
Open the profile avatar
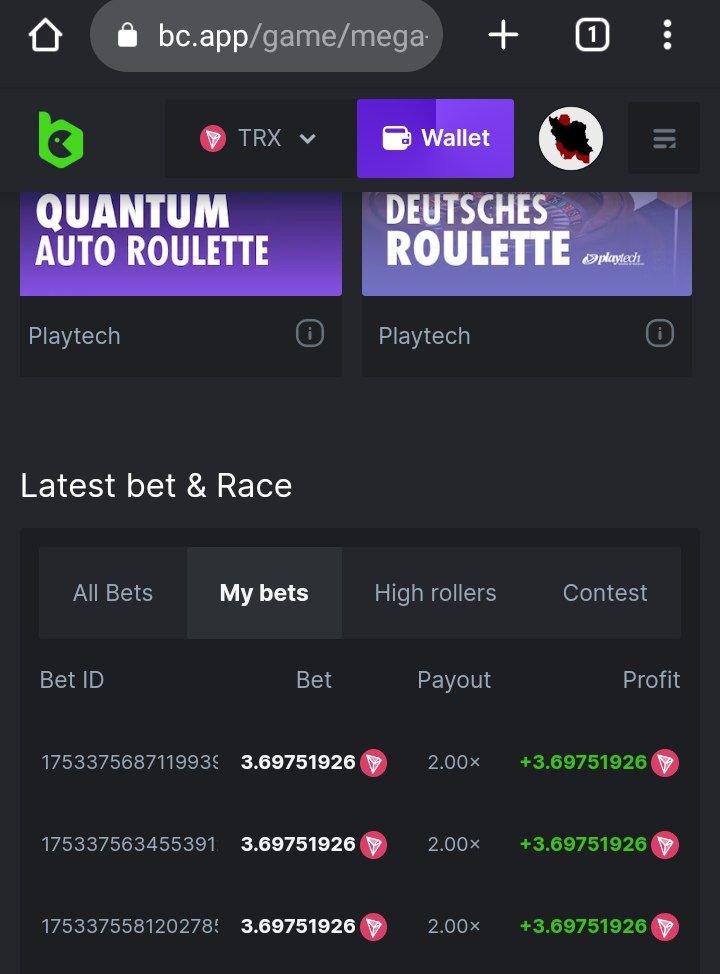click(571, 139)
